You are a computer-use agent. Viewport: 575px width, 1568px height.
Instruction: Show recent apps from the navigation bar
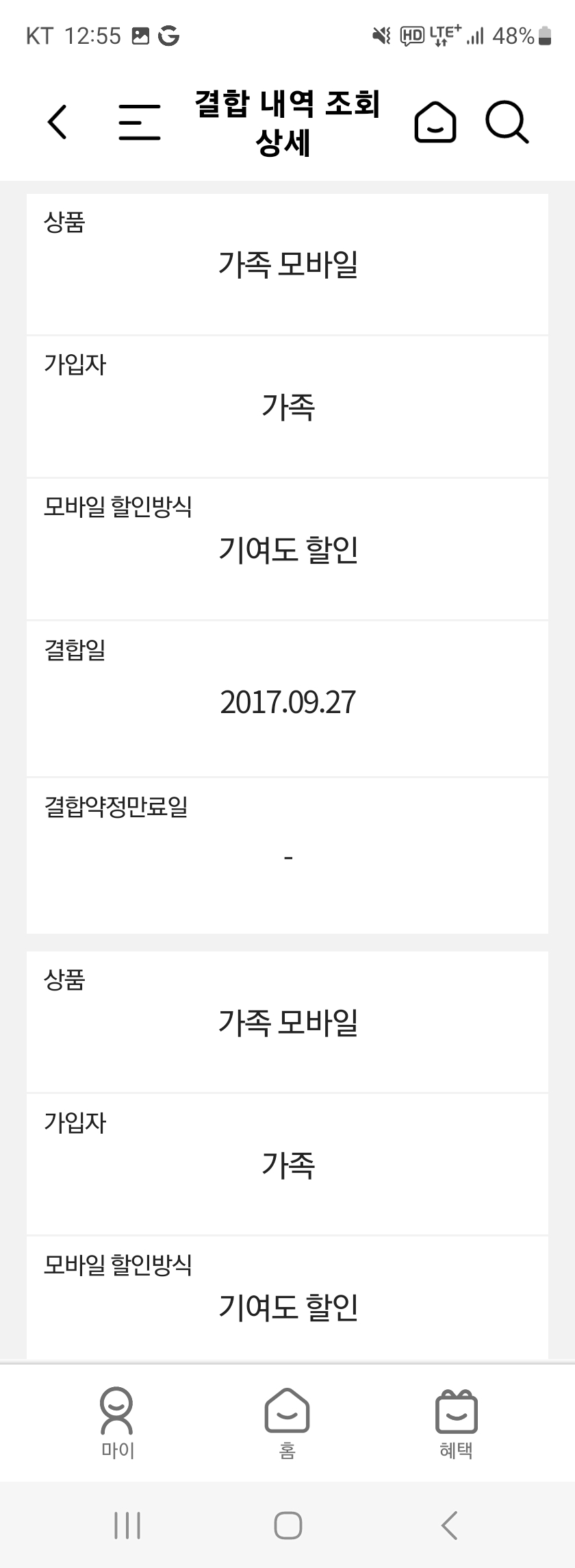127,1526
